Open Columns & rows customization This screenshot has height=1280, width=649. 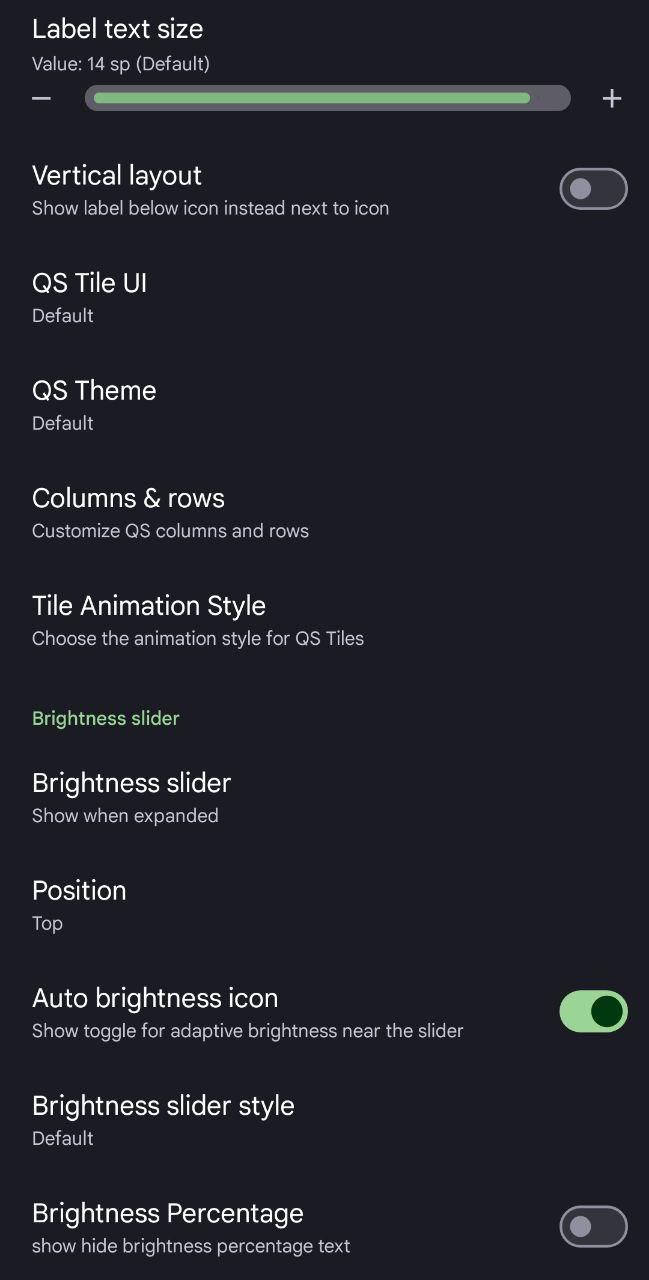point(324,513)
